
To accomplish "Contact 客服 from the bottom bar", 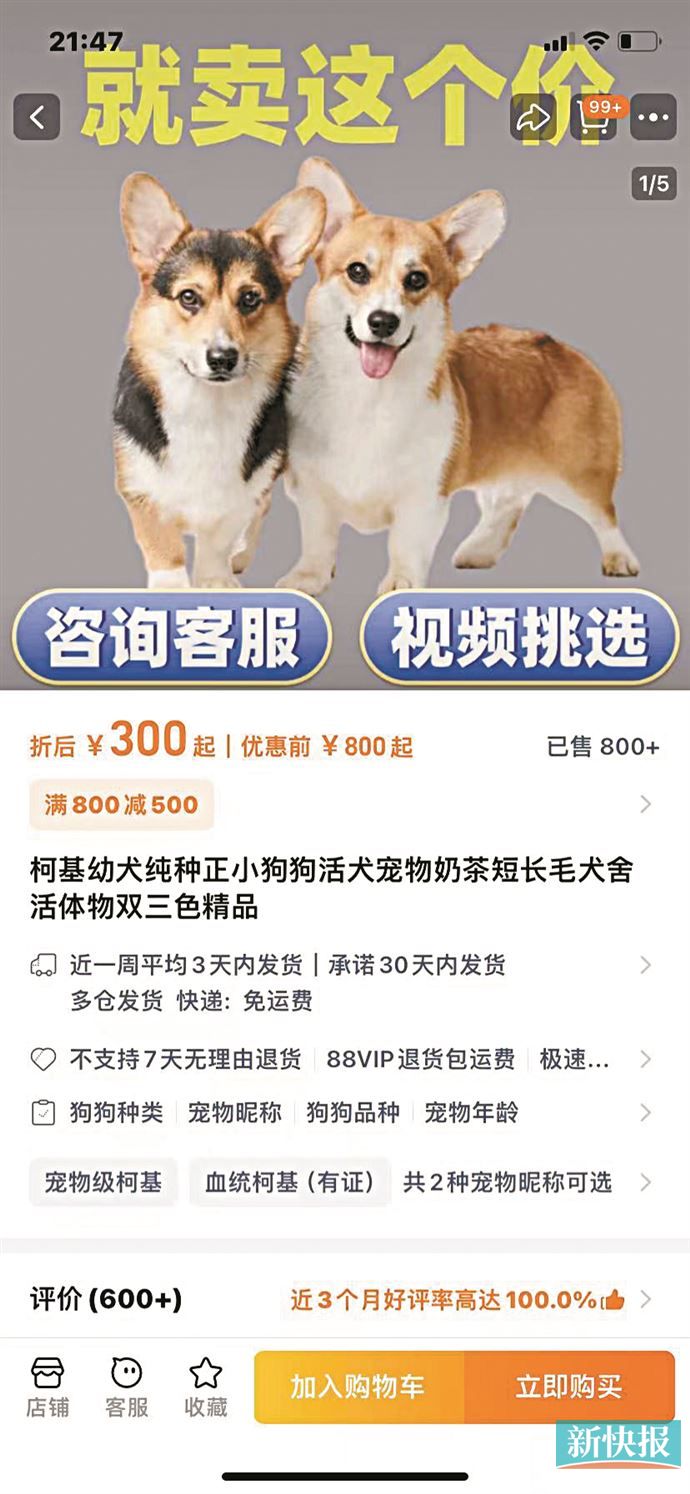I will click(x=127, y=1388).
